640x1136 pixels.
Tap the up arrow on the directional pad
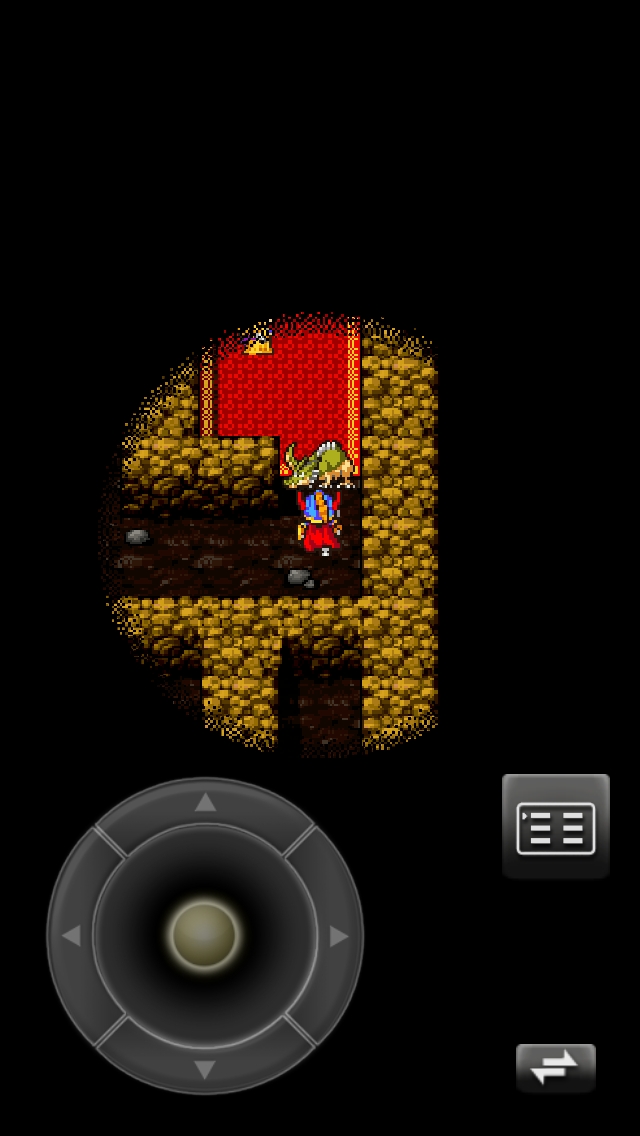205,803
